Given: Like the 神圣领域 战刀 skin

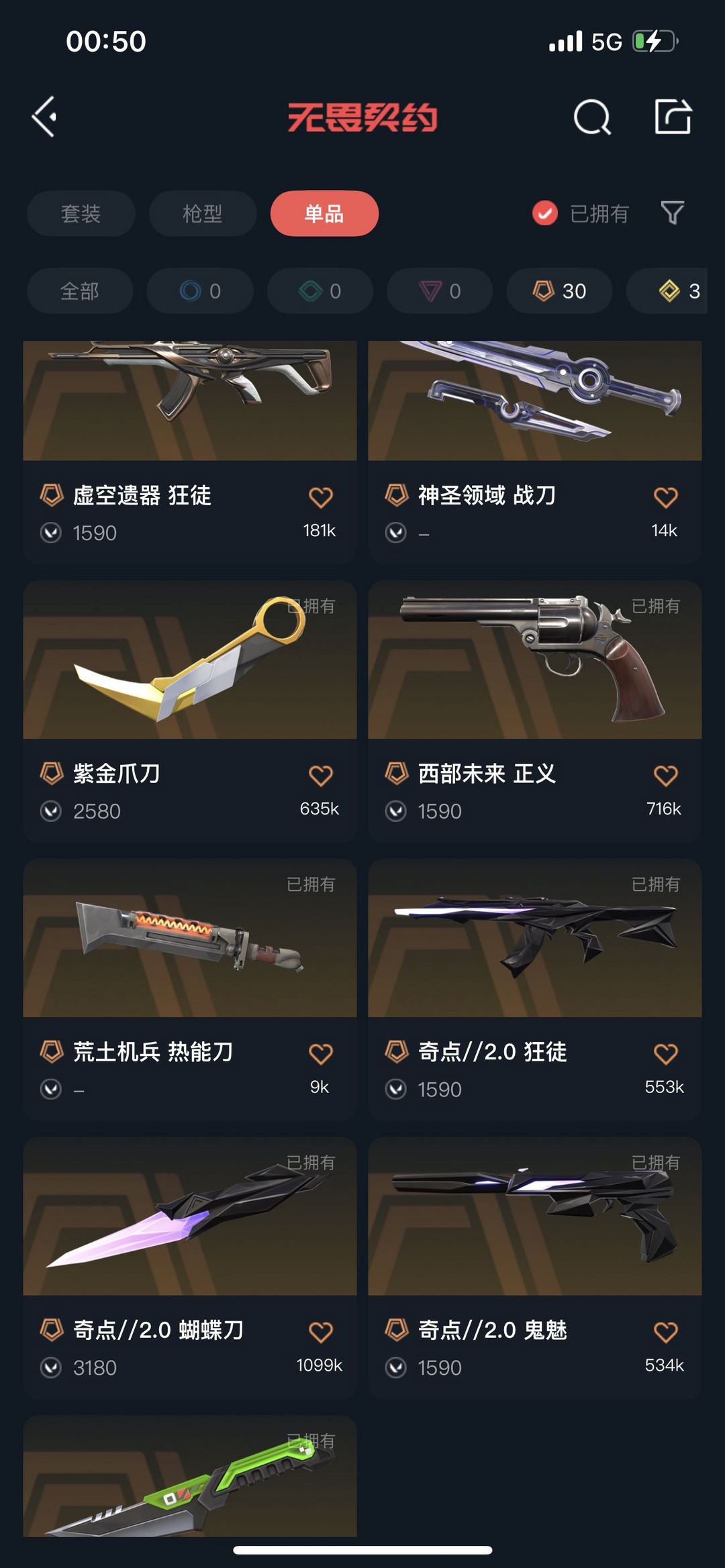Looking at the screenshot, I should tap(665, 497).
